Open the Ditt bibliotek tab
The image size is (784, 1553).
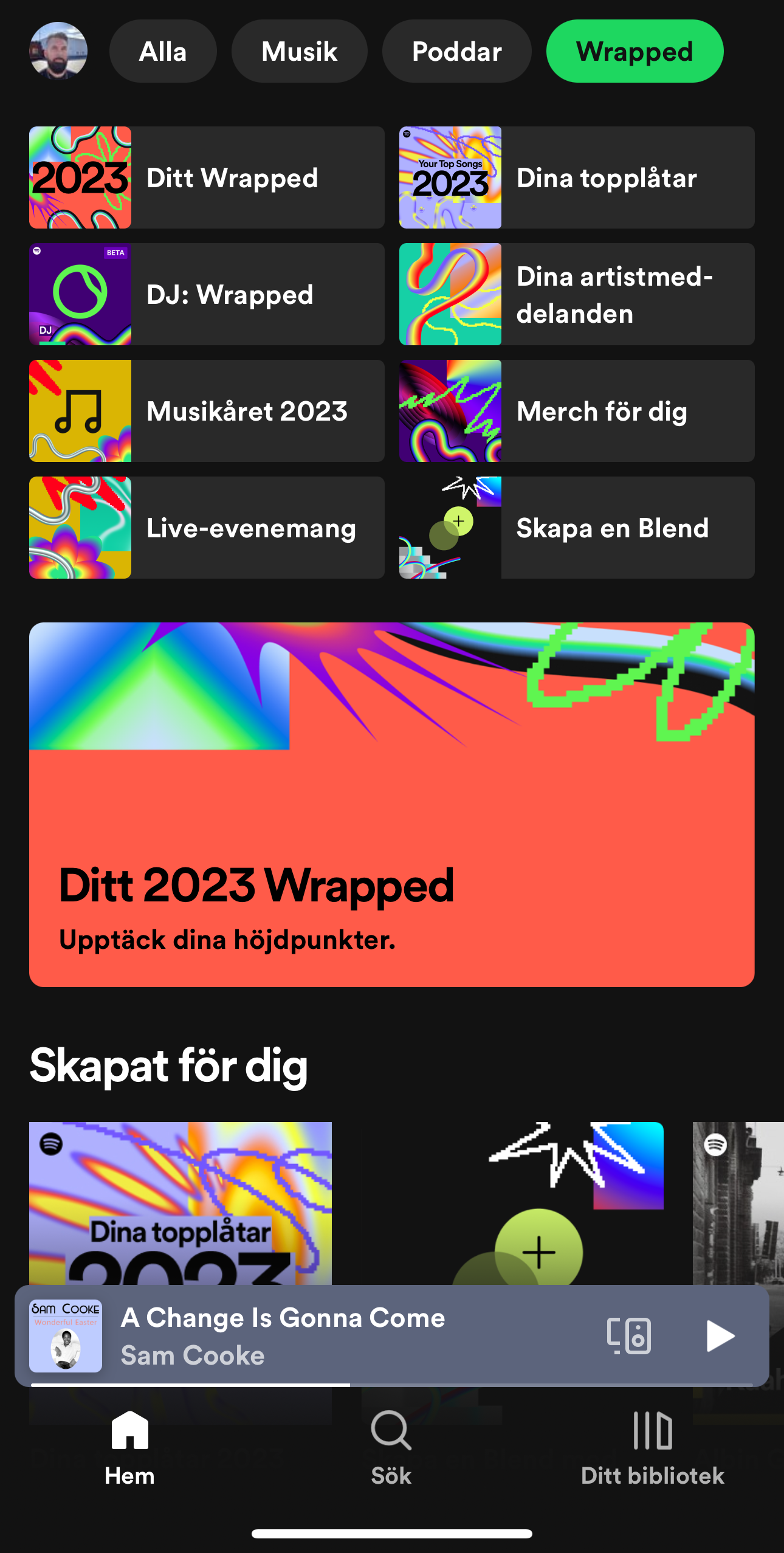653,1447
